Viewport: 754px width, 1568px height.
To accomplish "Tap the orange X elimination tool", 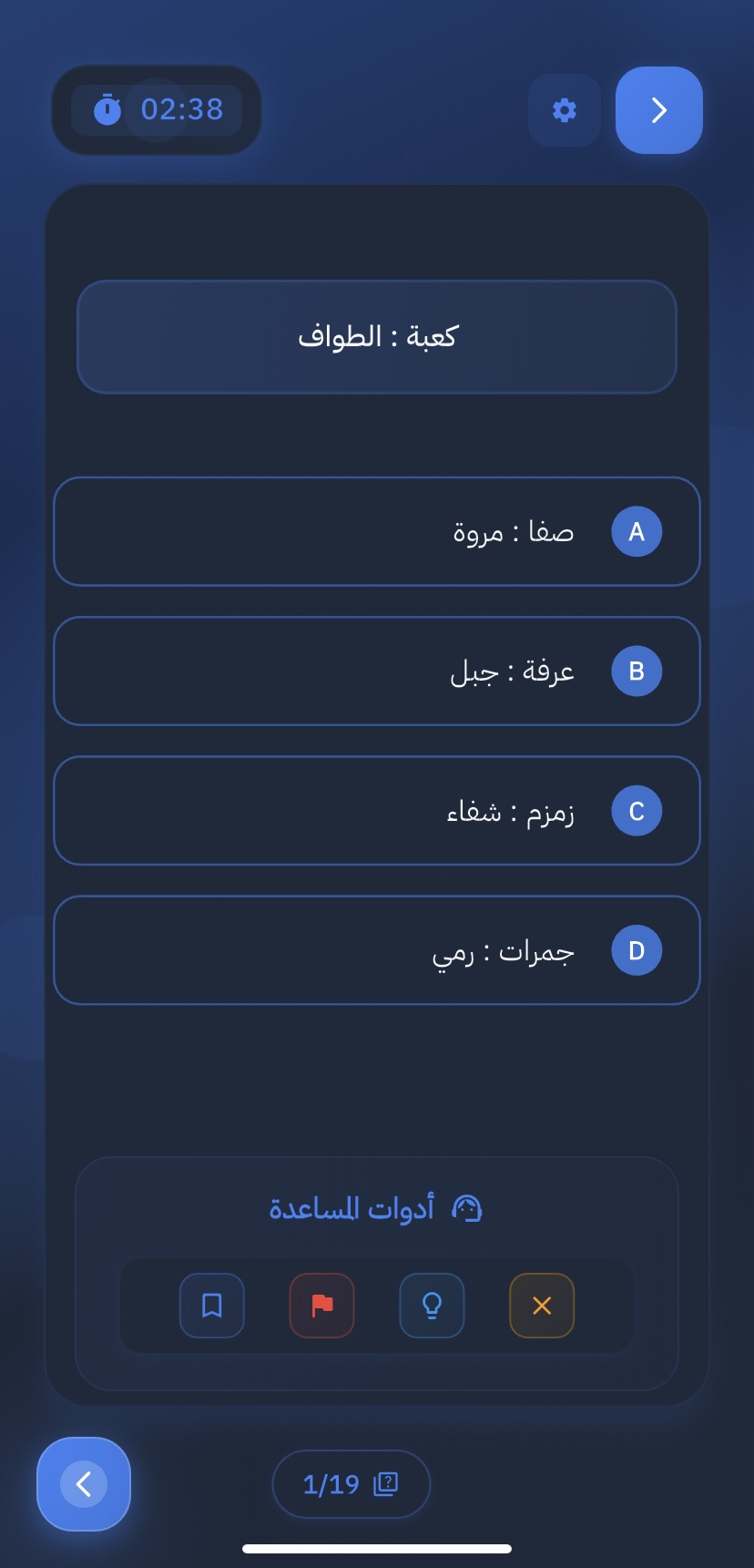I will [x=542, y=1306].
